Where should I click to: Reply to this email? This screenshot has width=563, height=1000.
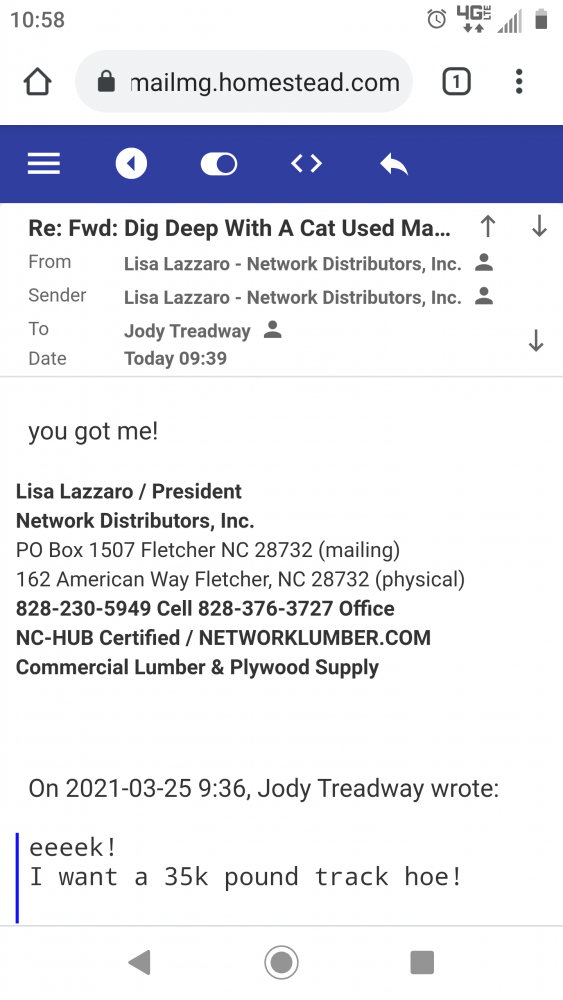click(x=394, y=165)
